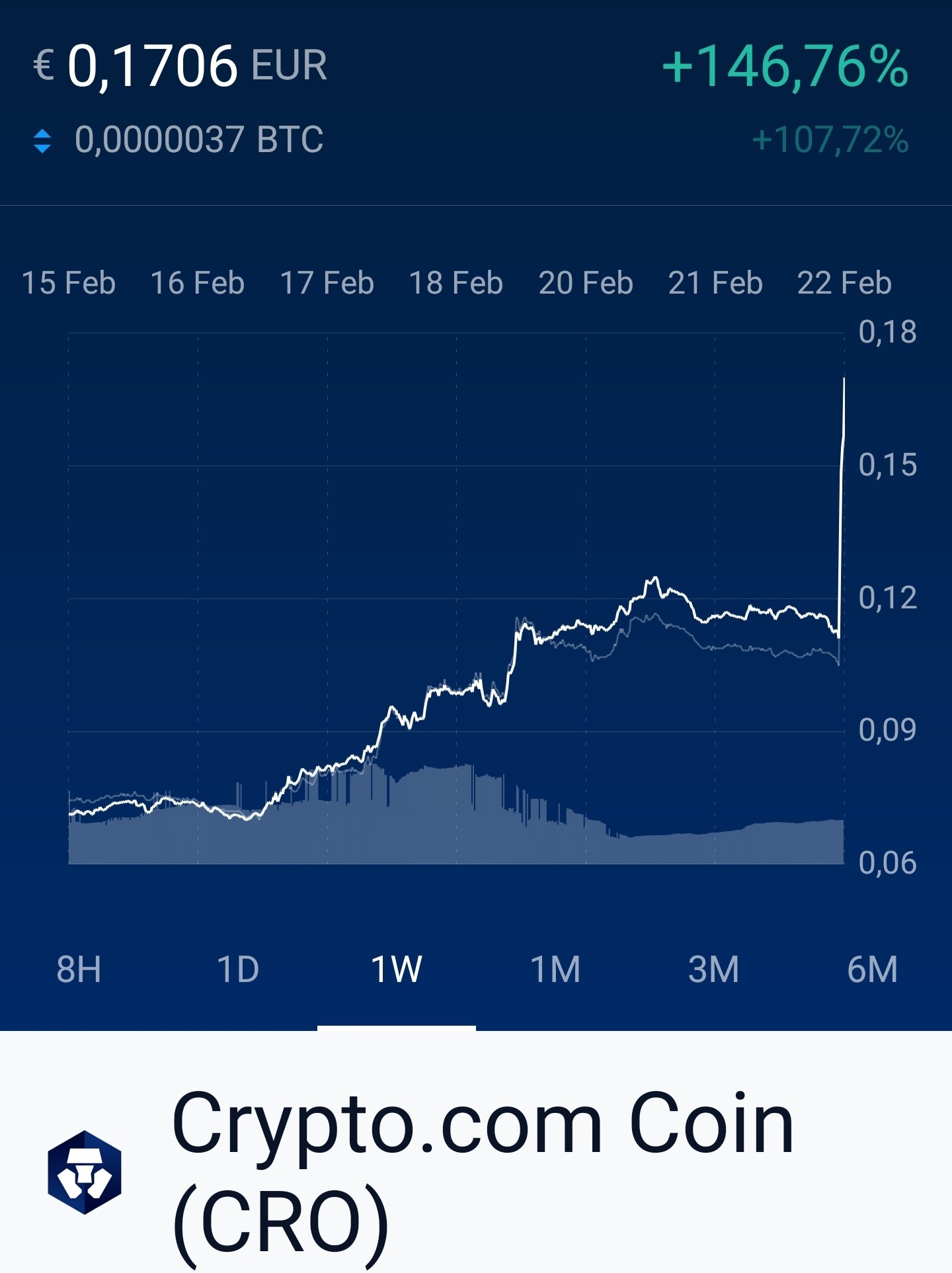
Task: Switch chart to the 8H range
Action: click(x=79, y=969)
